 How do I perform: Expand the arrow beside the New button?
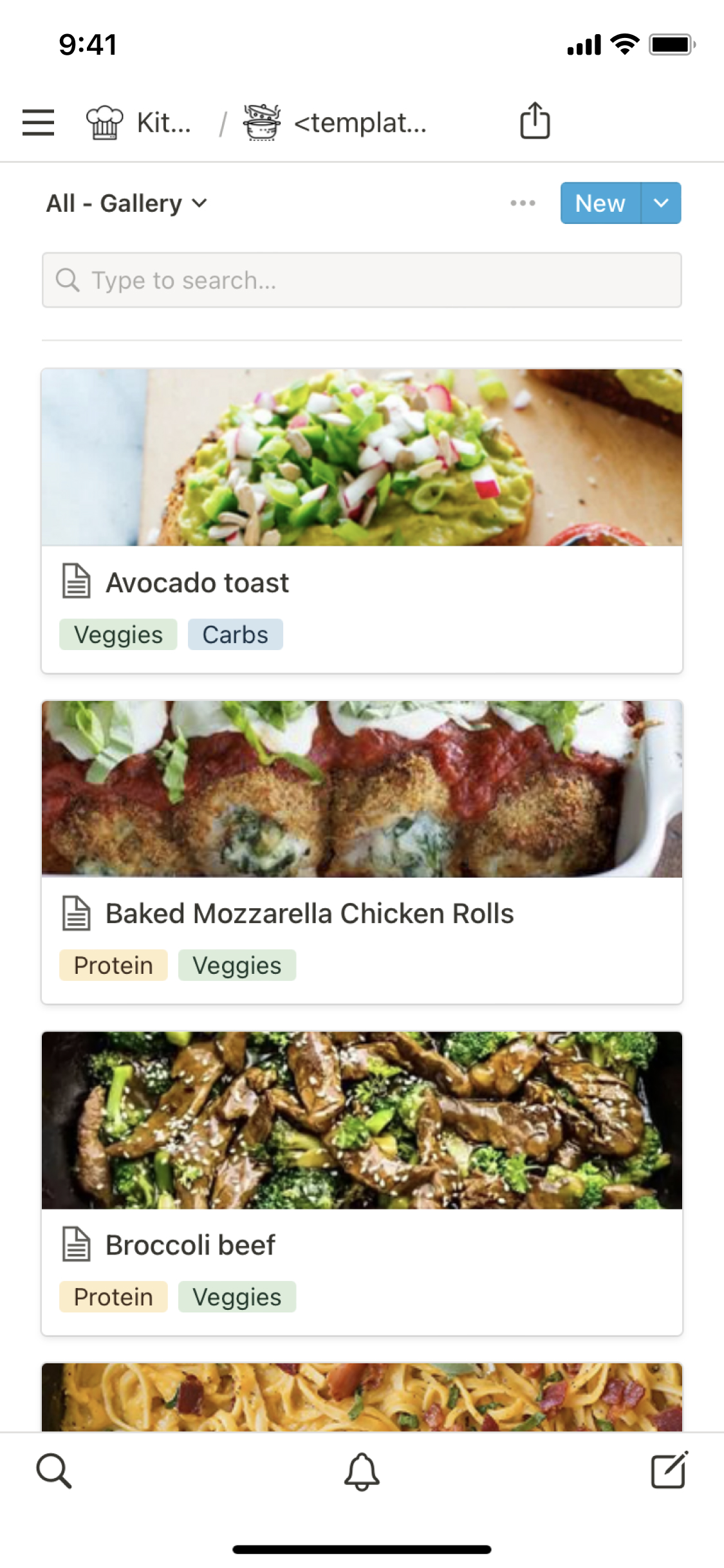coord(661,203)
